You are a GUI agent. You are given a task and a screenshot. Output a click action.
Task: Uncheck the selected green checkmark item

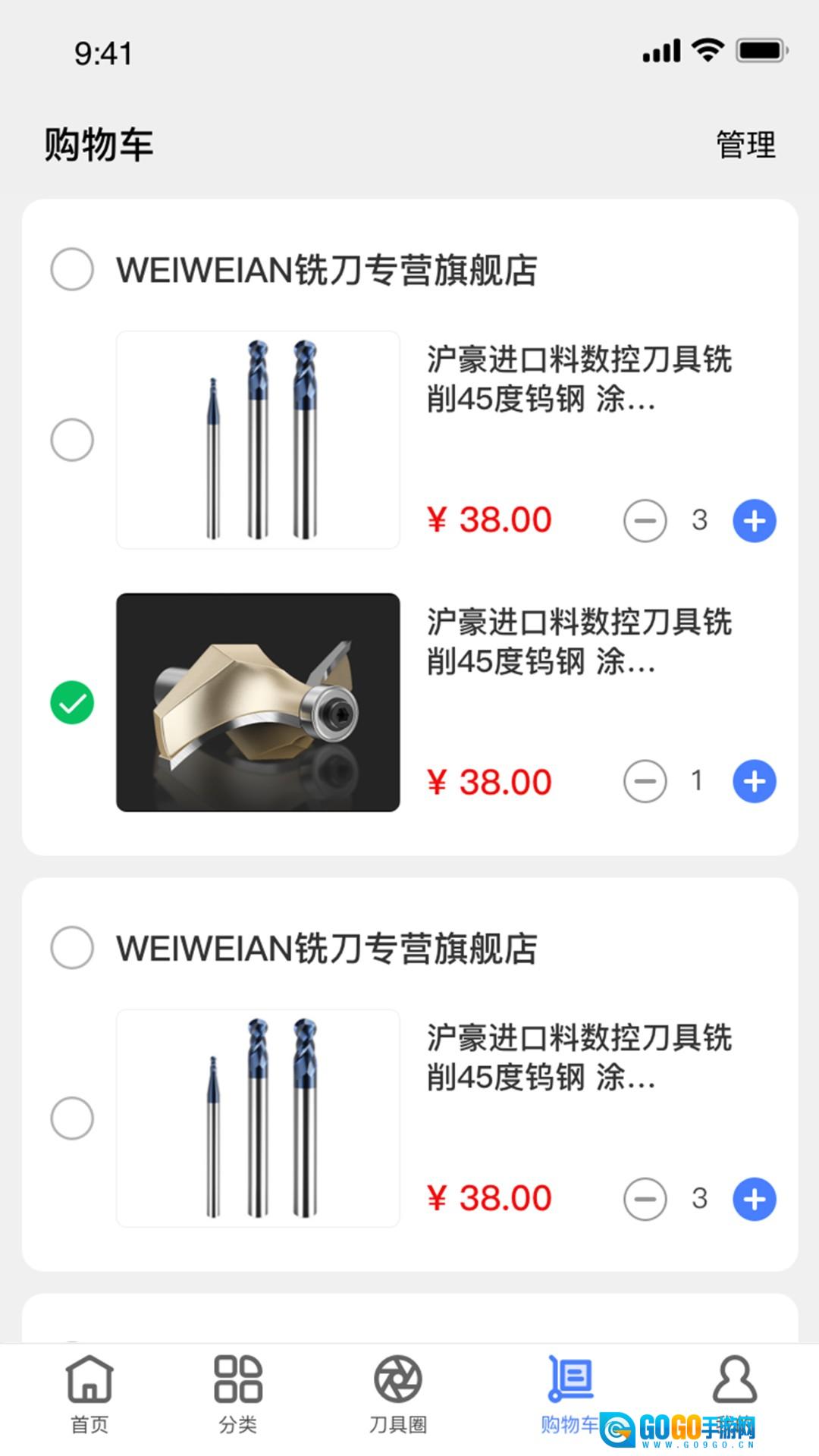(x=72, y=701)
